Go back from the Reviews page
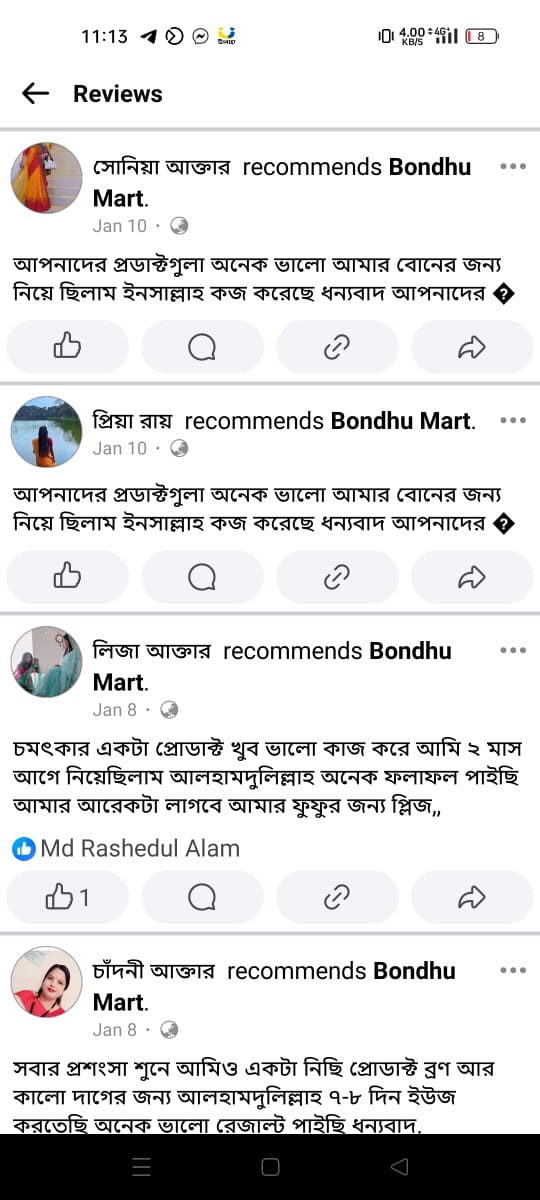The height and width of the screenshot is (1200, 540). [x=36, y=94]
